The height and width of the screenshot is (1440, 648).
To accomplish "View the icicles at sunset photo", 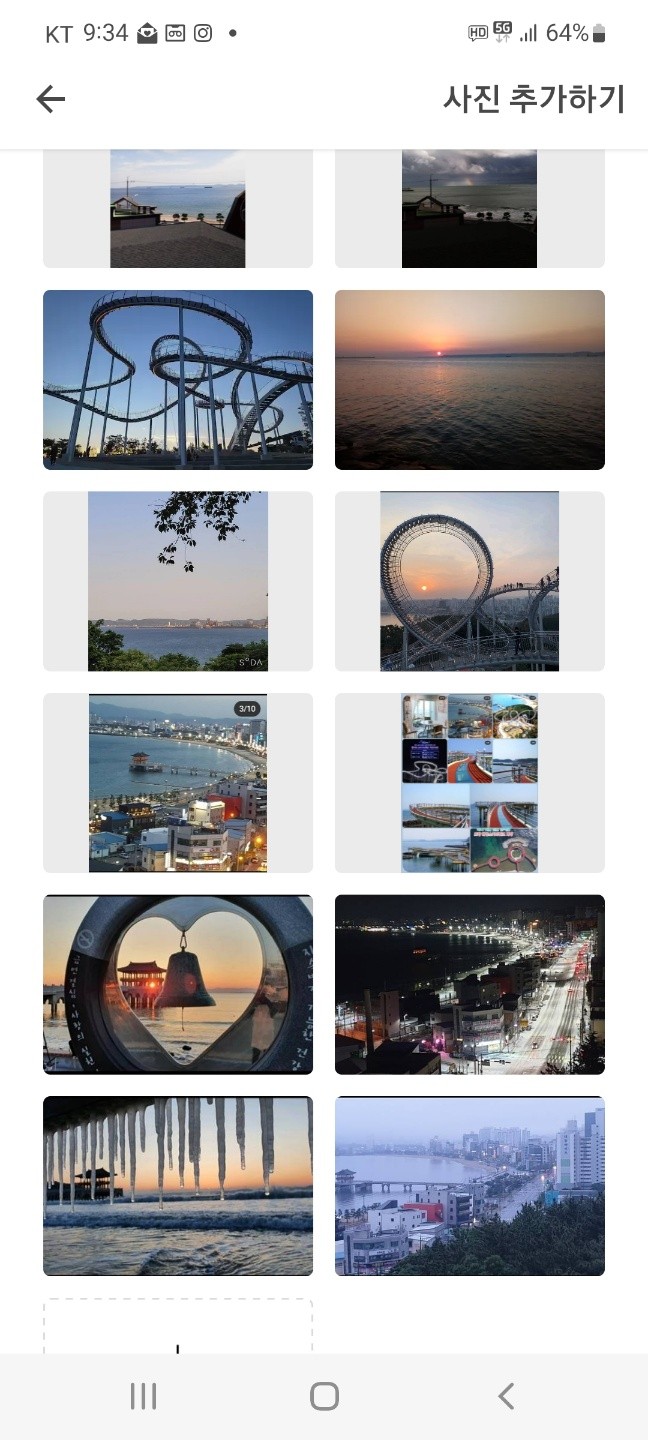I will [x=178, y=1186].
